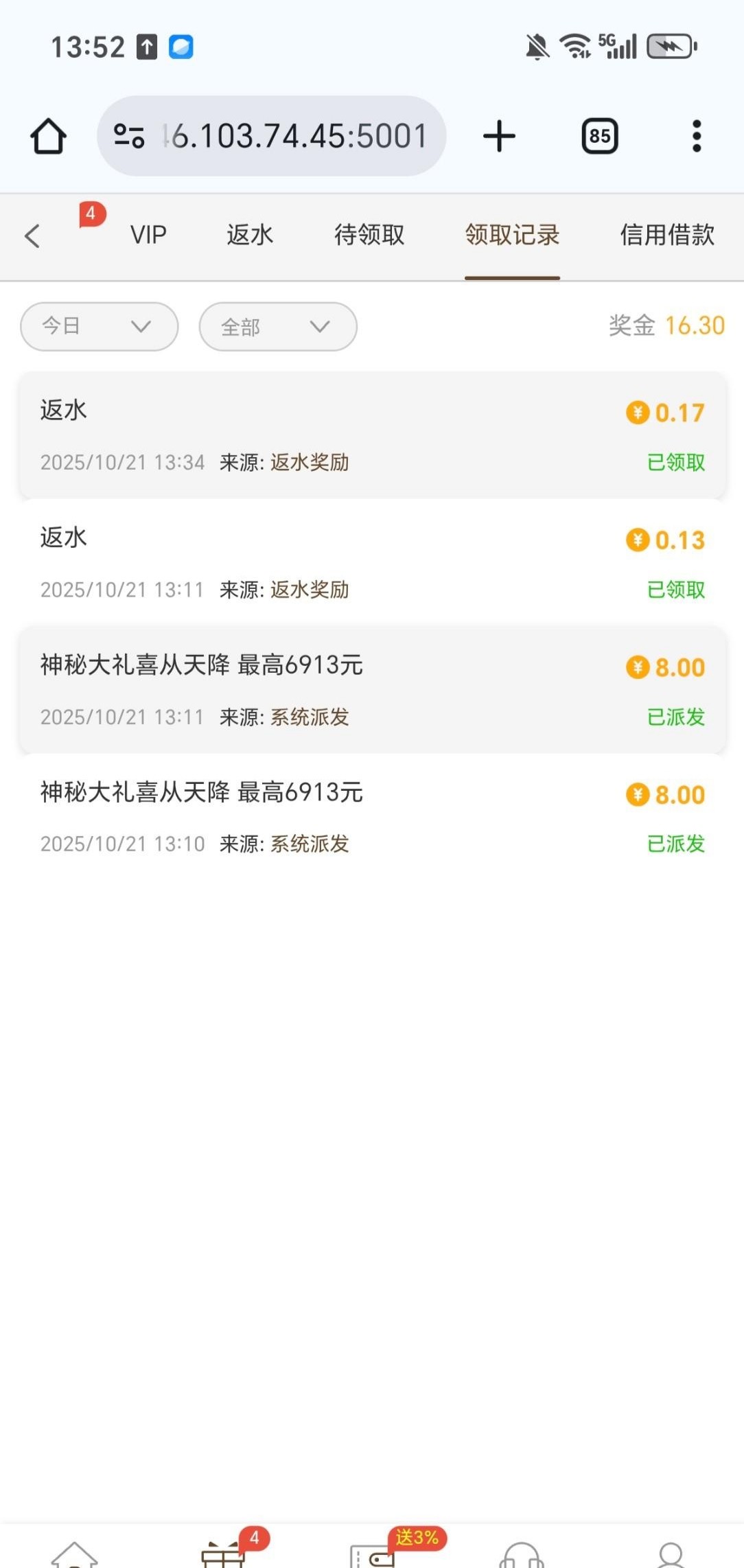Select the 领取记录 tab
The image size is (744, 1568).
[x=512, y=235]
